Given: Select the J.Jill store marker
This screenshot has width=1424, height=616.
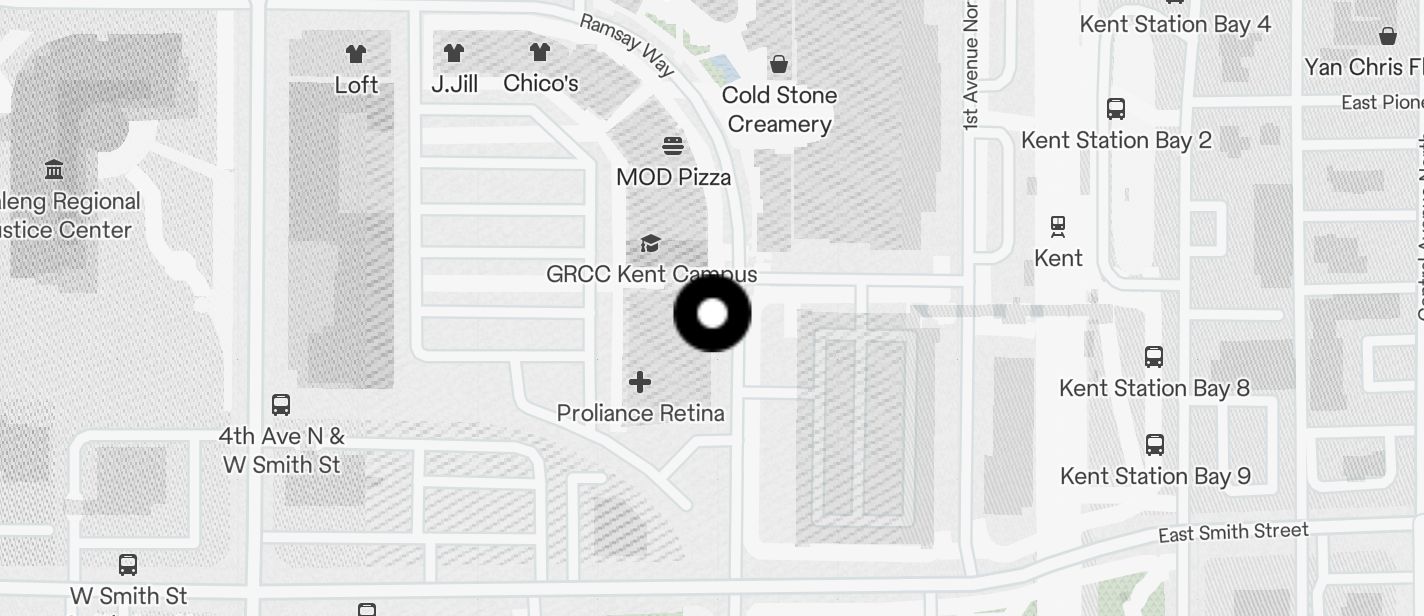Looking at the screenshot, I should pyautogui.click(x=454, y=53).
